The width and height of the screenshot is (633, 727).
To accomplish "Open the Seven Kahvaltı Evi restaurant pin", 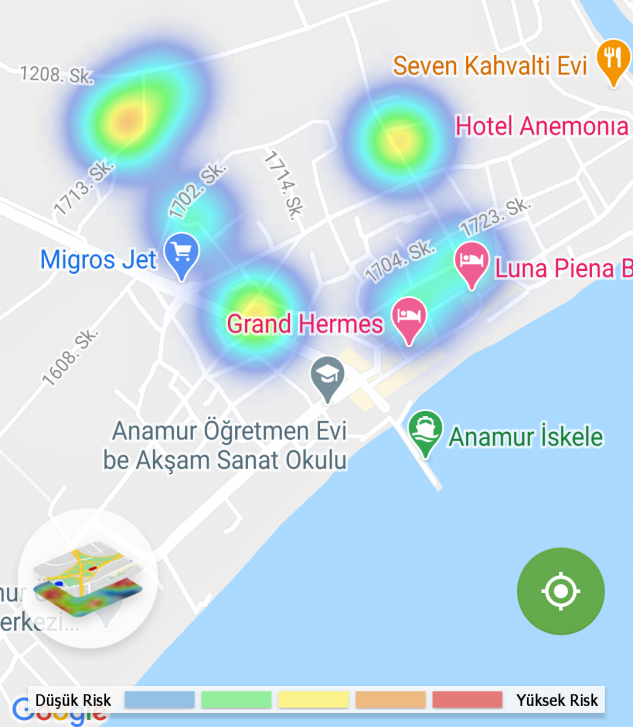I will tap(611, 60).
